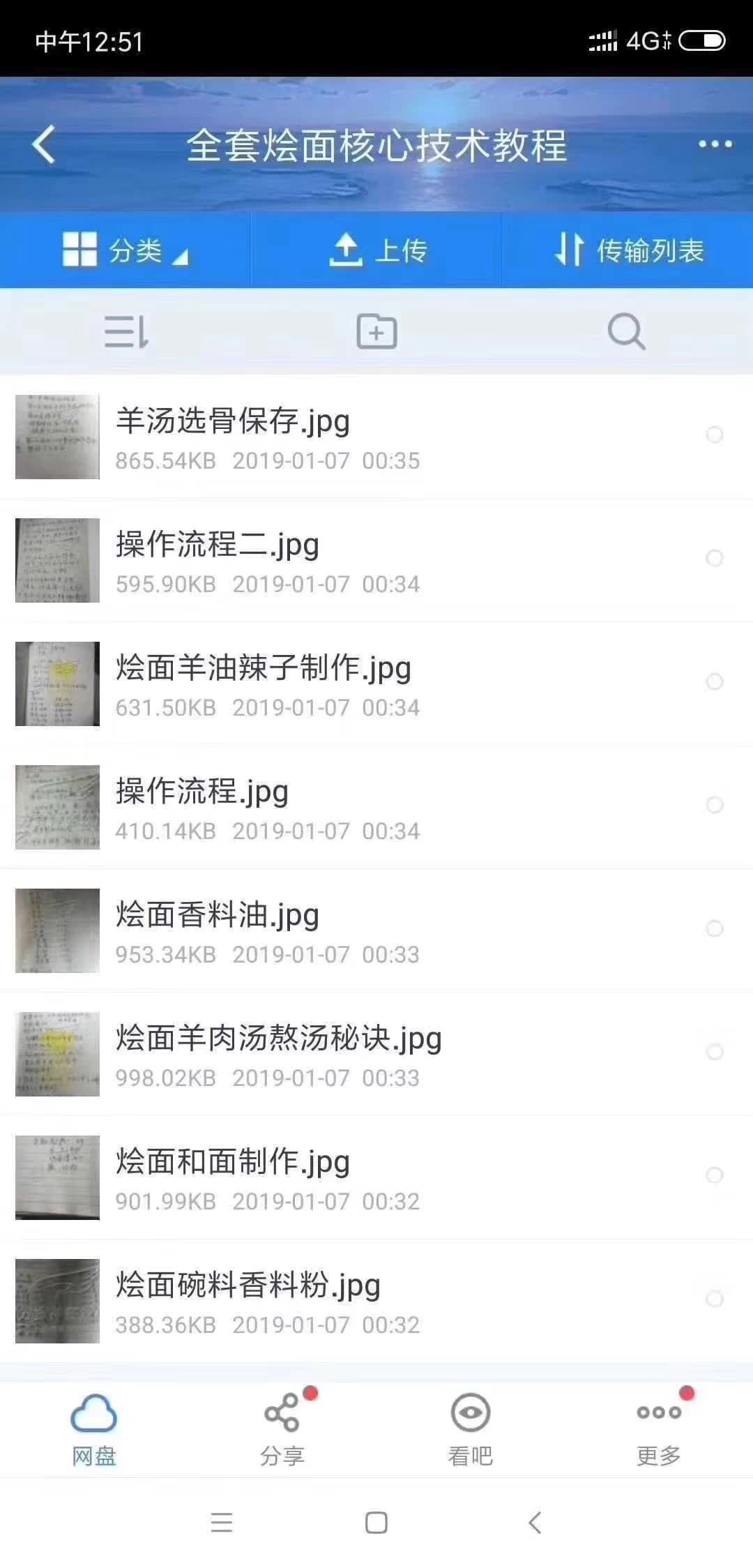The image size is (753, 1568).
Task: Tap the back chevron to leave folder
Action: tap(43, 144)
